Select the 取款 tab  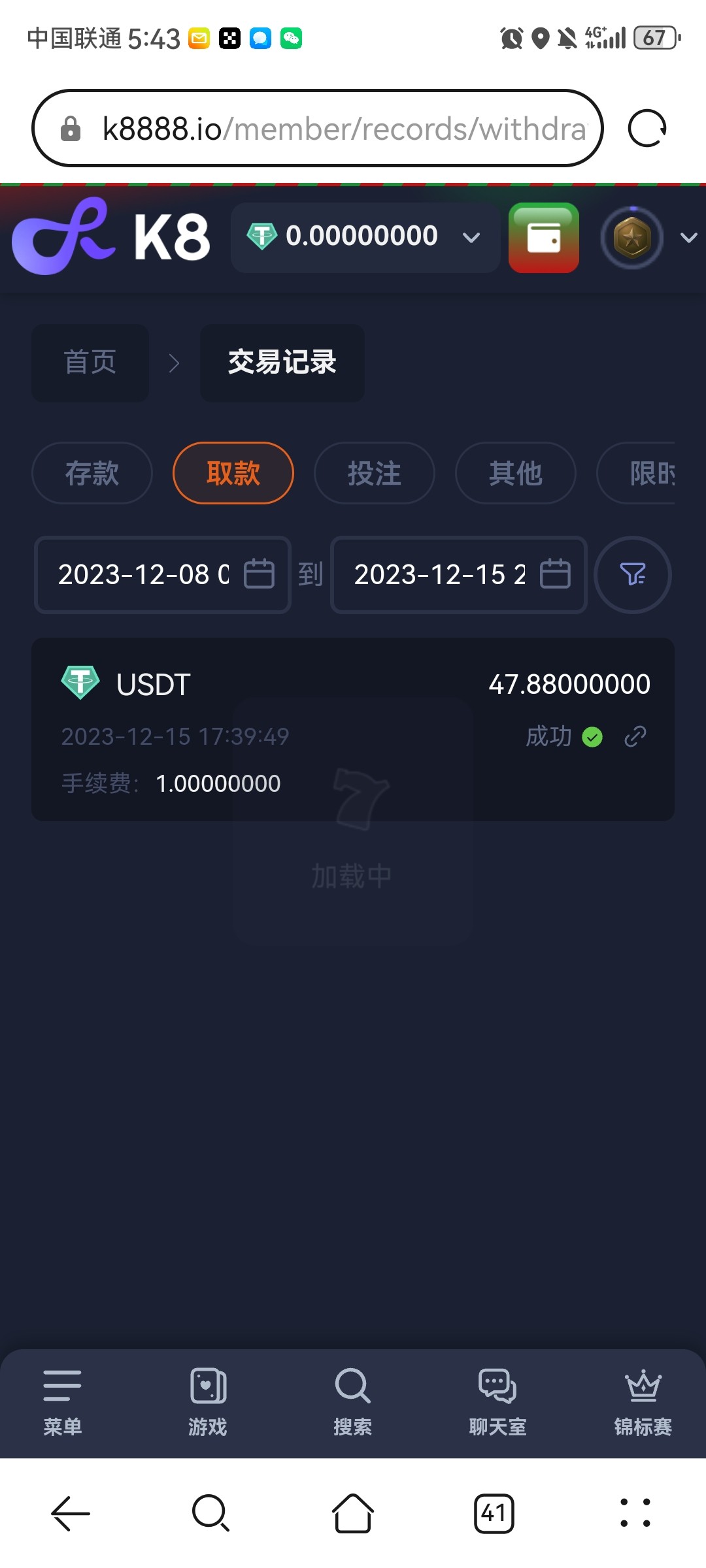(x=233, y=473)
